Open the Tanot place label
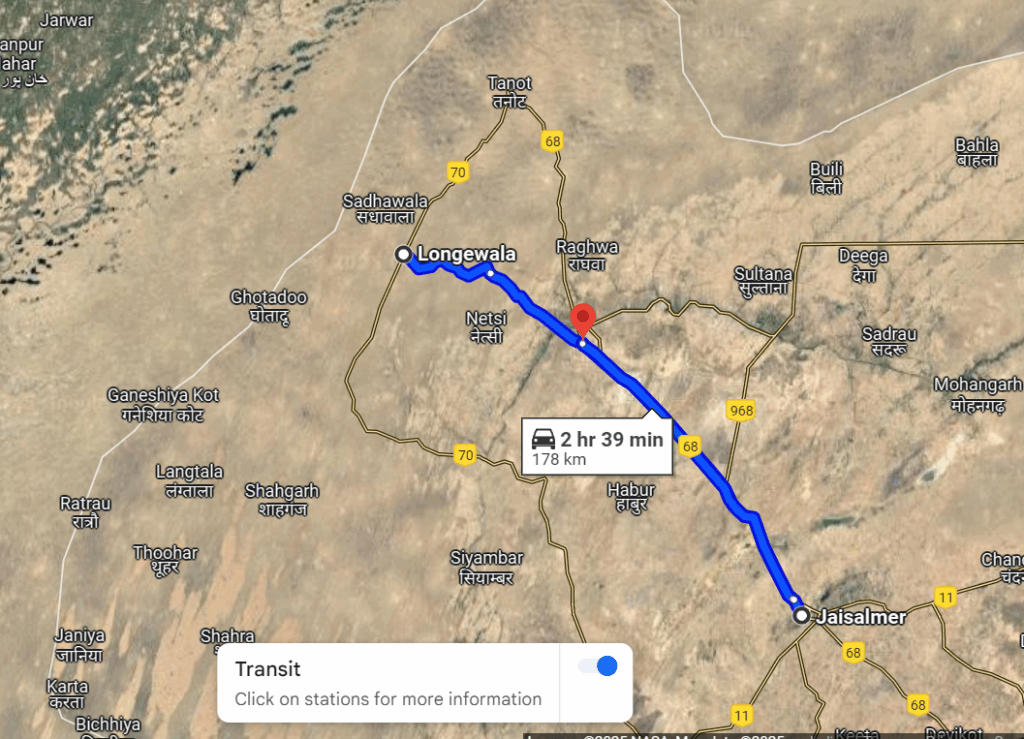This screenshot has height=739, width=1024. [x=509, y=91]
